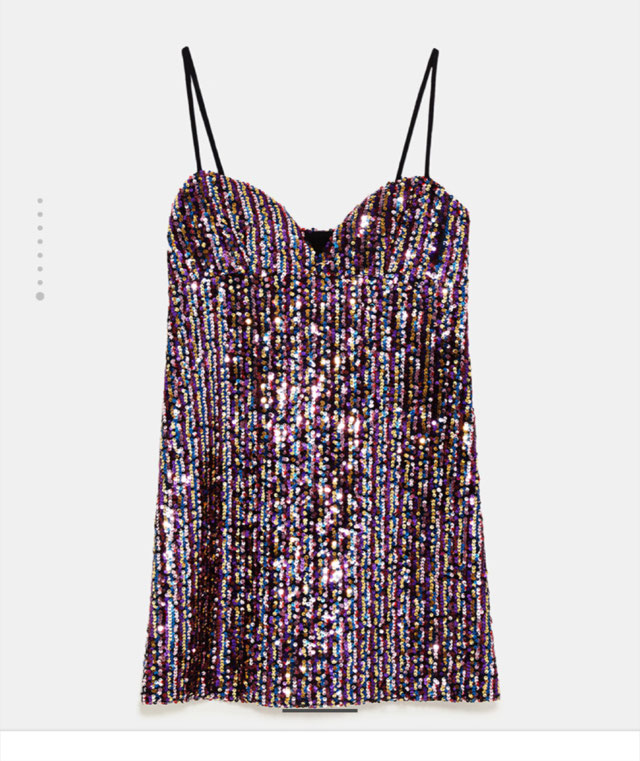Expand the product details sheet handle
640x761 pixels.
[x=318, y=711]
